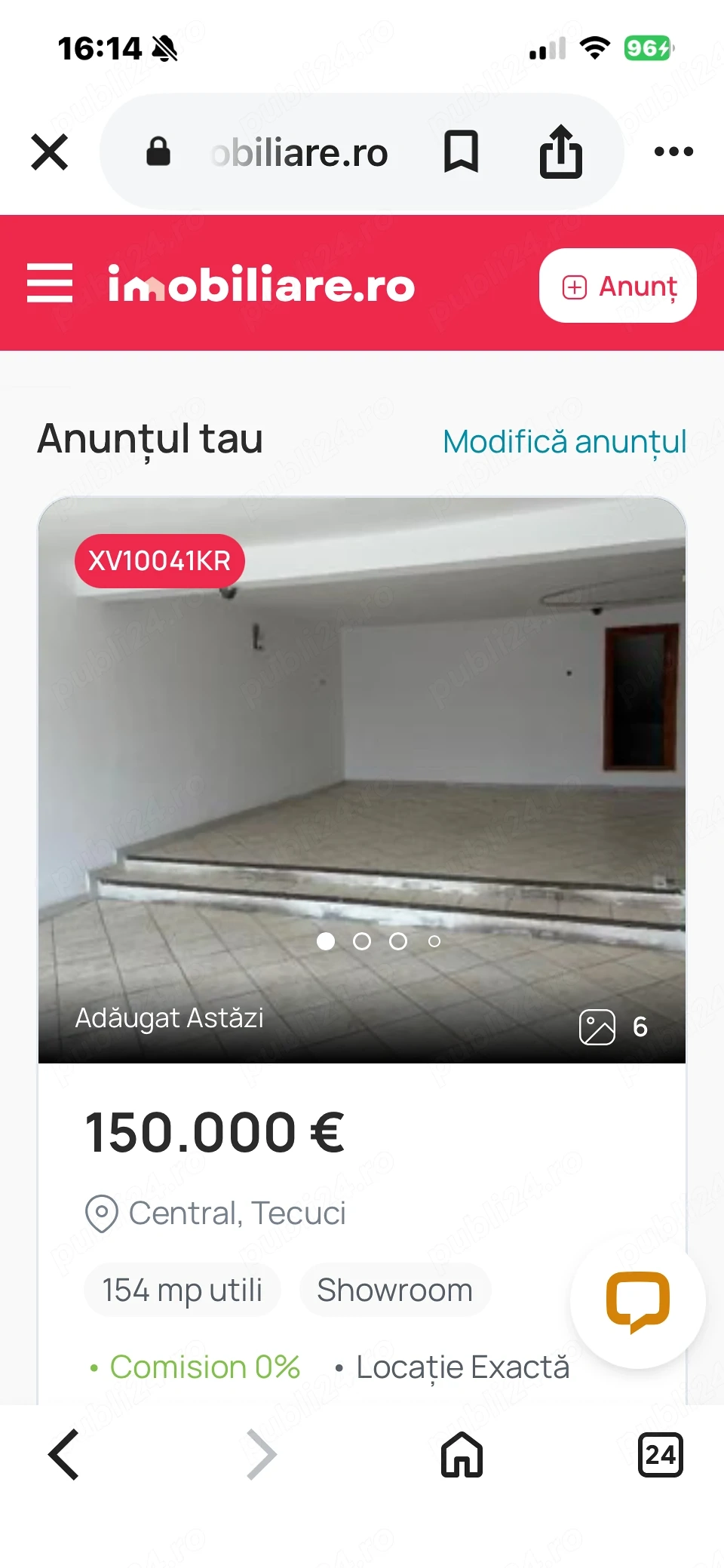Open the imobiliare.ro hamburger menu

coord(50,284)
